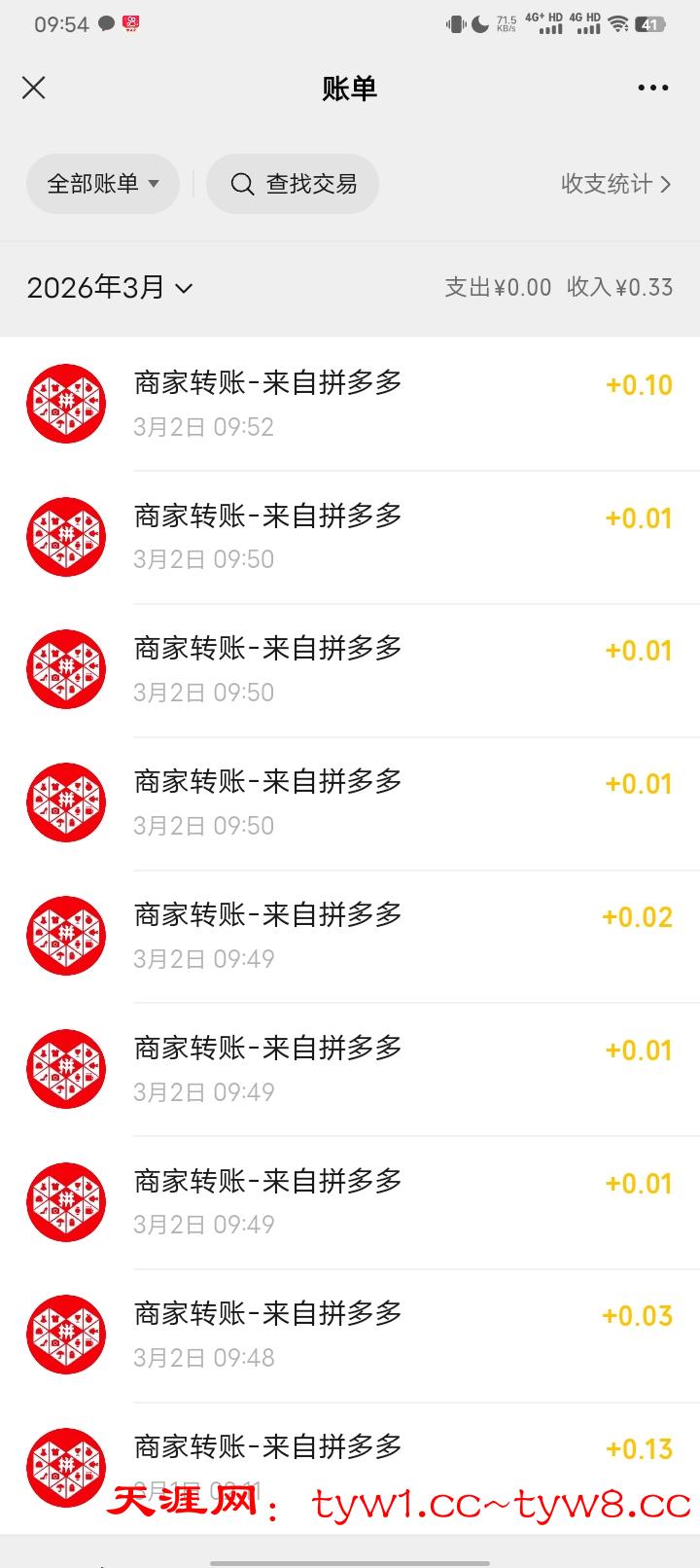Expand the 全部账单 filter dropdown
This screenshot has width=700, height=1568.
[x=103, y=184]
